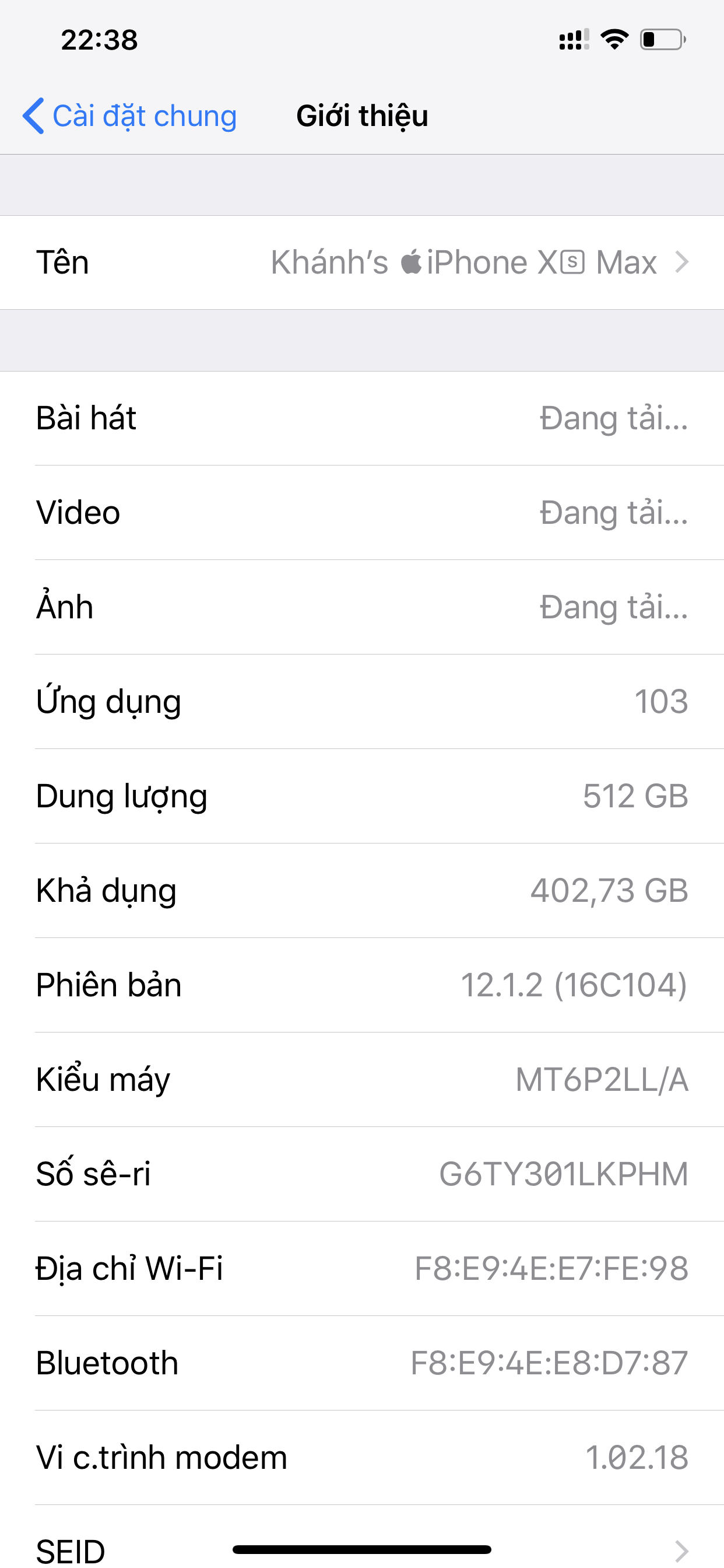This screenshot has width=724, height=1568.
Task: Tap the Khả dụng storage row
Action: point(362,890)
